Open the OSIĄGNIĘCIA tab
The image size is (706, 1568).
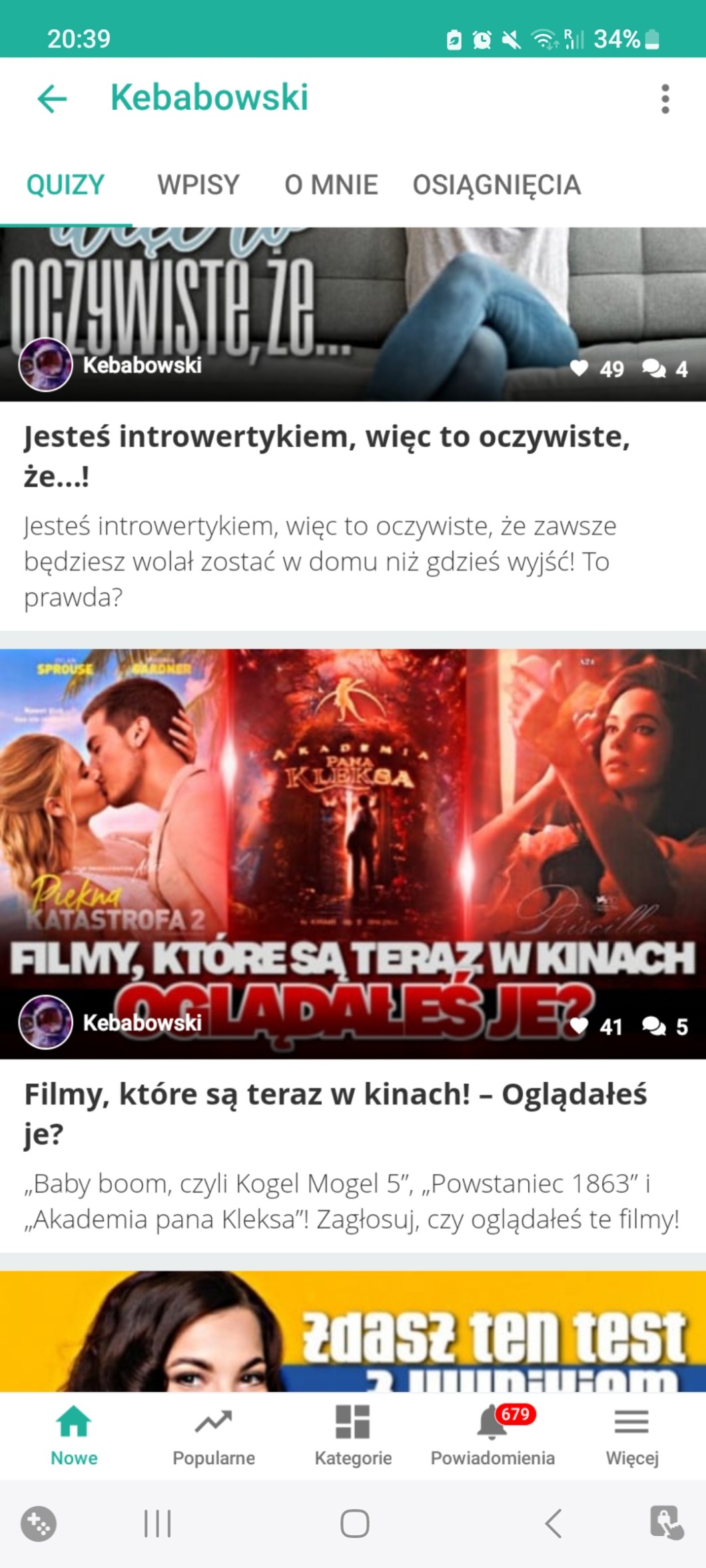click(x=496, y=185)
